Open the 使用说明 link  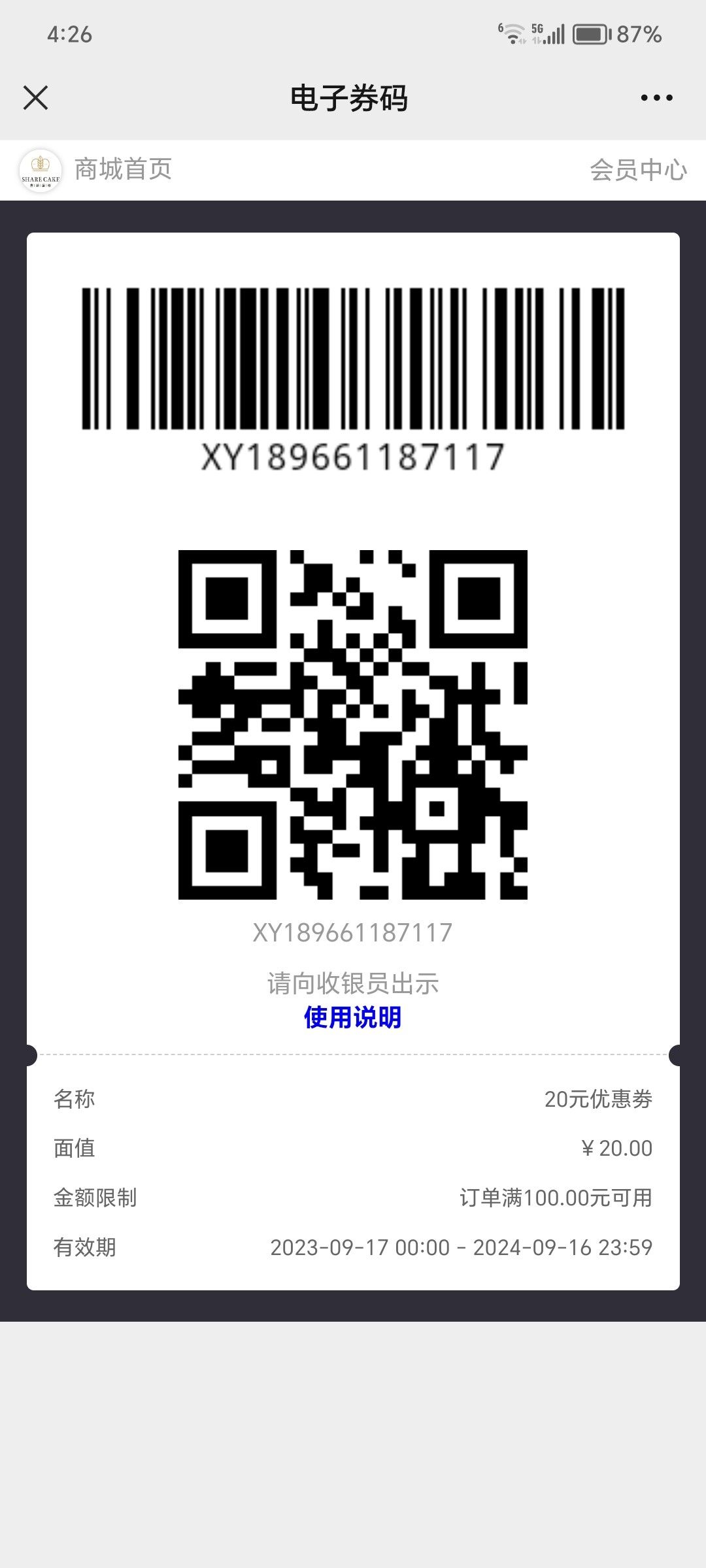pyautogui.click(x=352, y=1017)
